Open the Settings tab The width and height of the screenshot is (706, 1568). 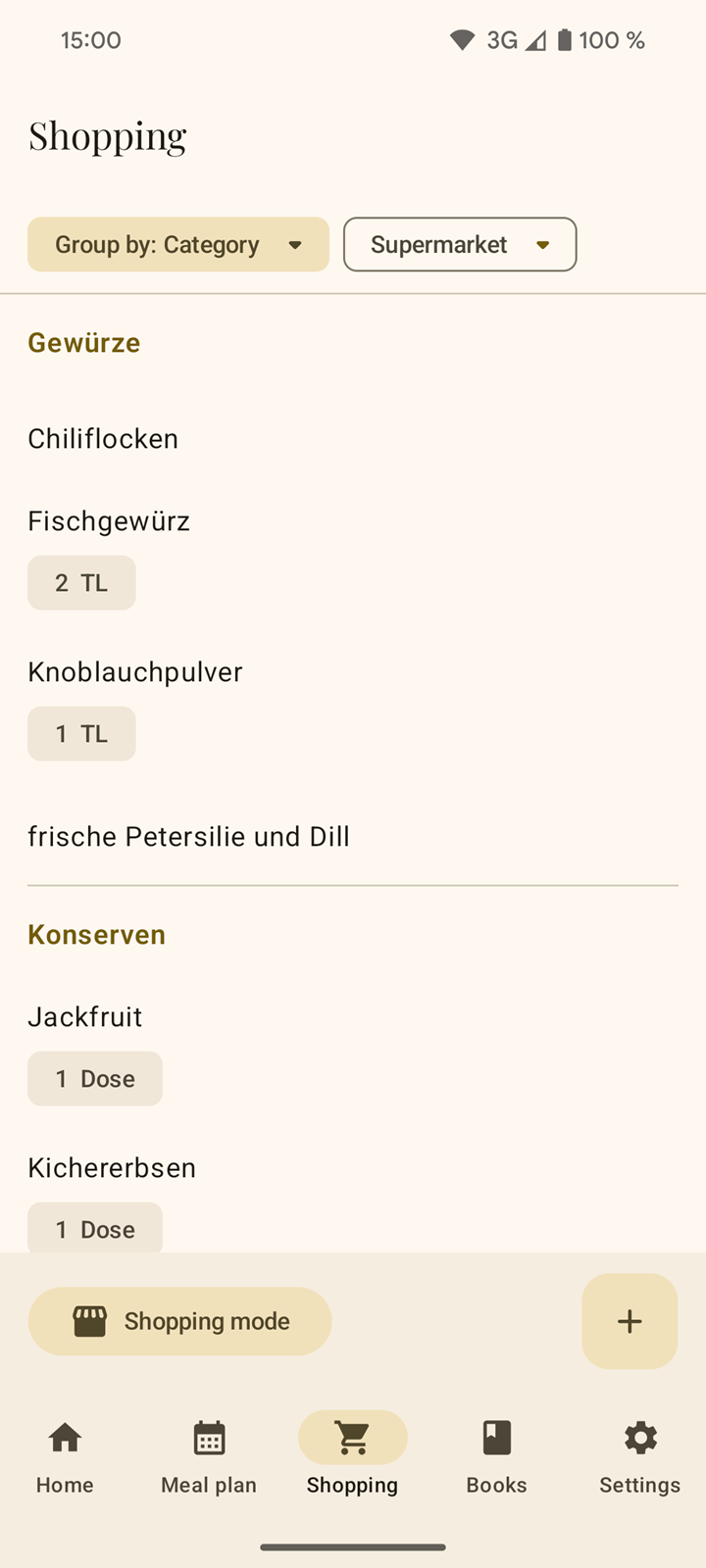coord(640,1456)
